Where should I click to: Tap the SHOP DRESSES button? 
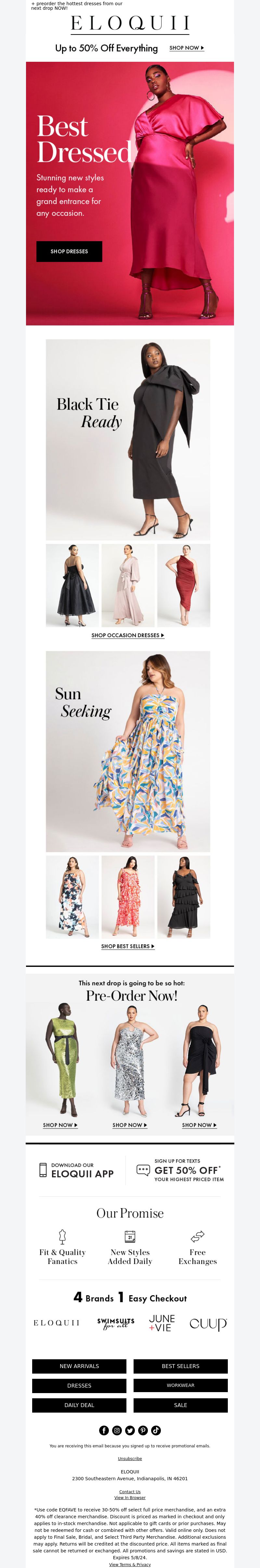click(69, 251)
